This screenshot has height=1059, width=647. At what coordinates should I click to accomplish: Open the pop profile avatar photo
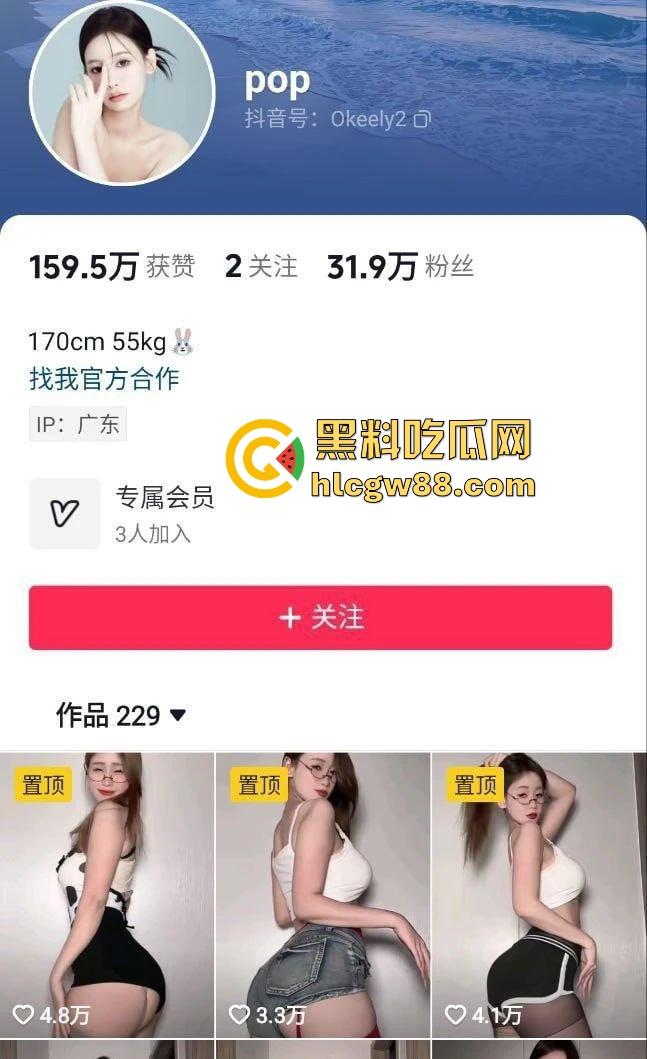click(121, 92)
